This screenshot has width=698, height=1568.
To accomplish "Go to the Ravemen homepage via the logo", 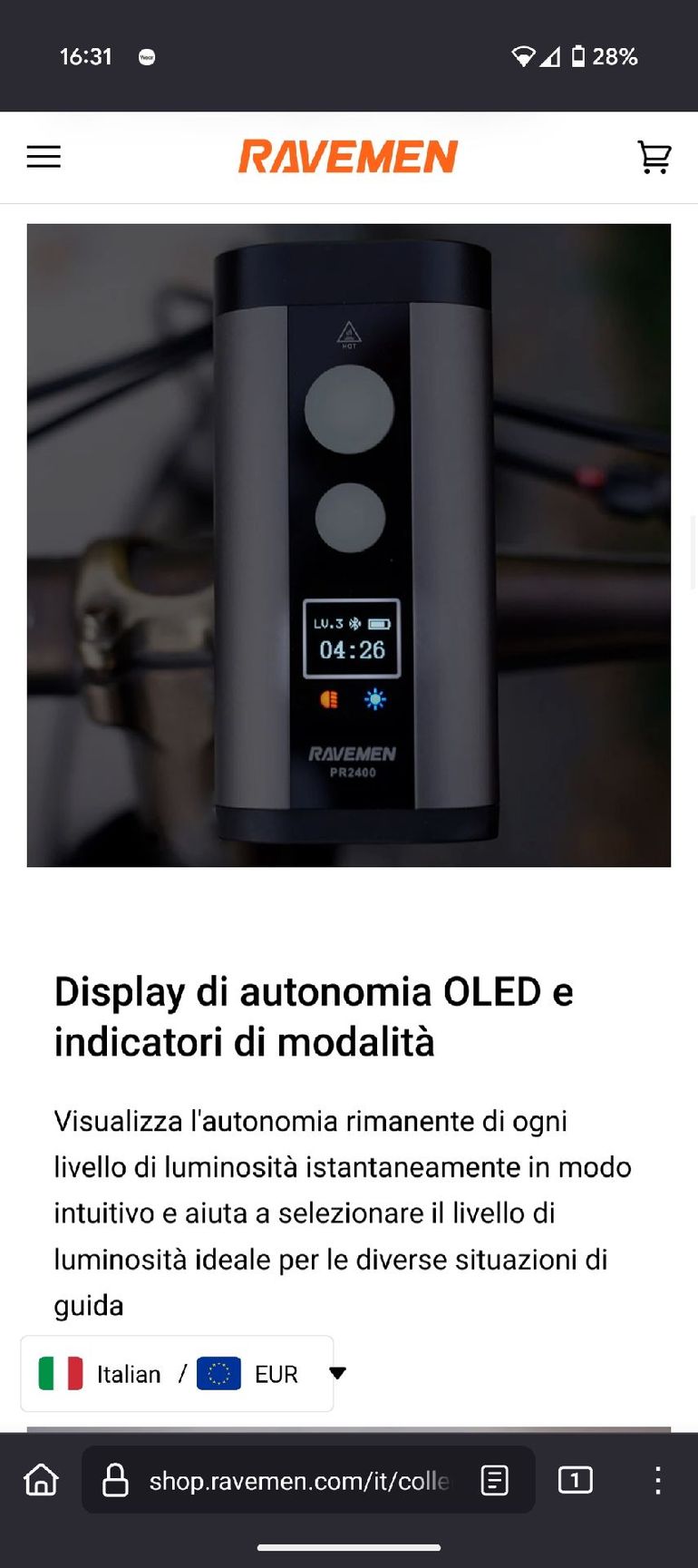I will [x=348, y=157].
